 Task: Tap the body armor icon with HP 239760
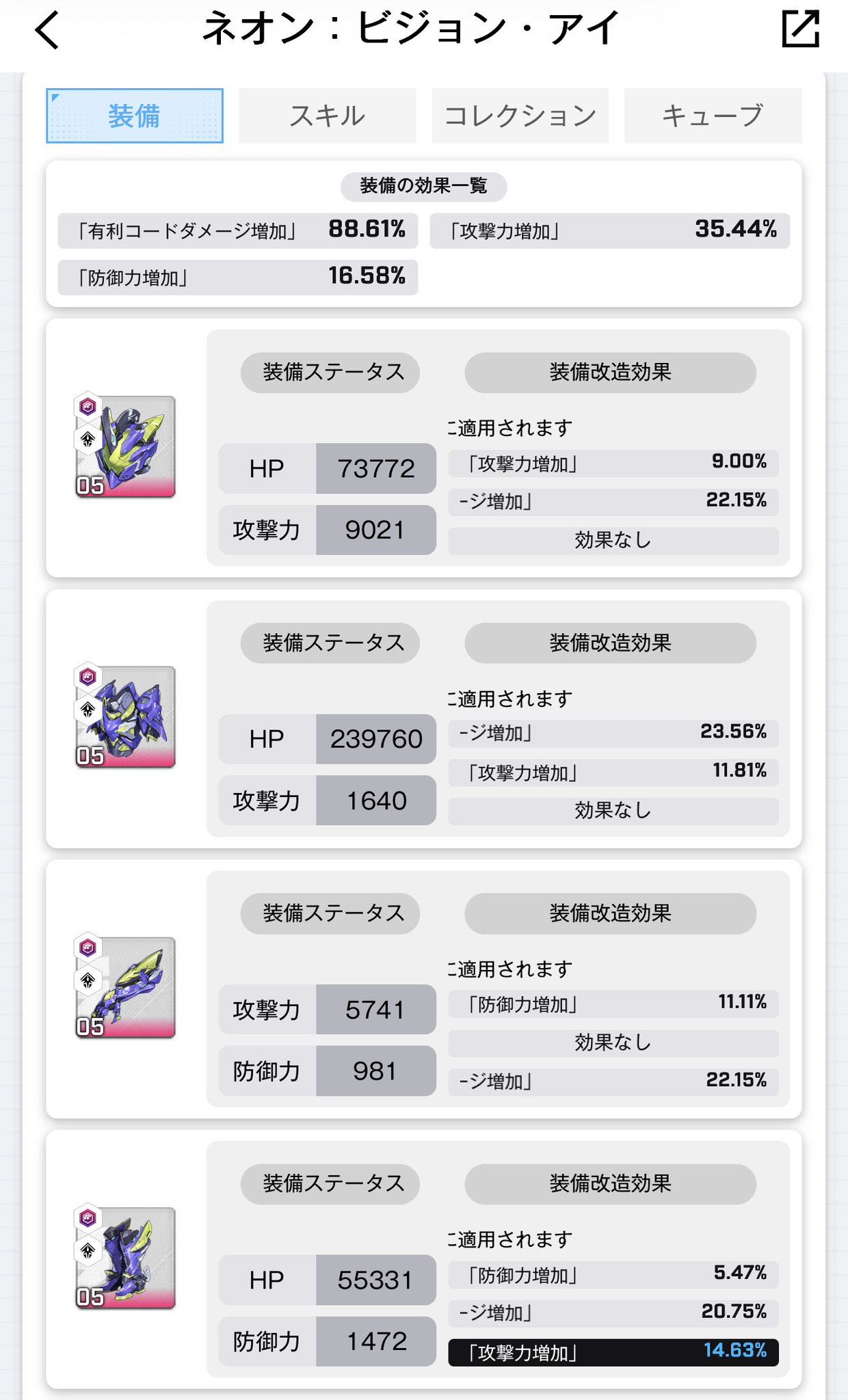point(125,716)
